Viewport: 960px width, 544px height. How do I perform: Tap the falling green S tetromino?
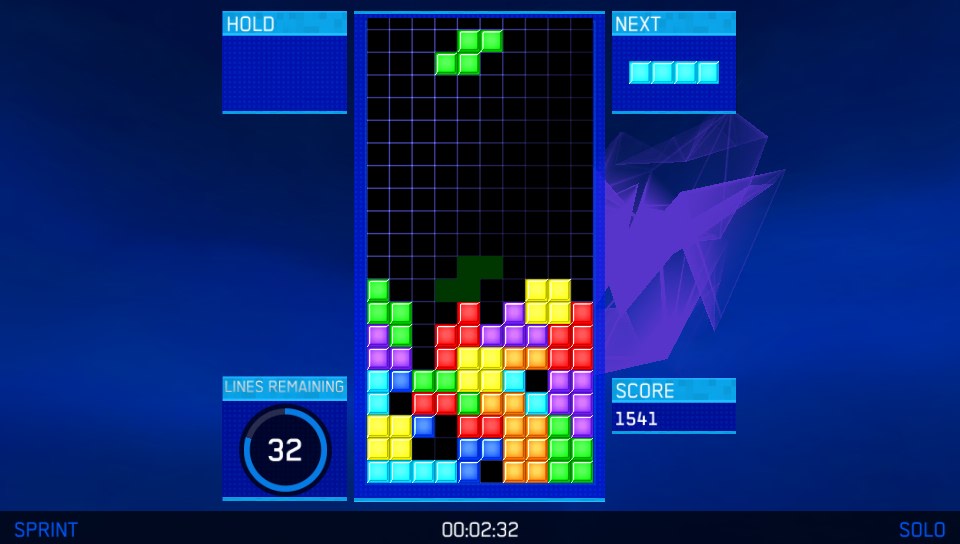(469, 52)
